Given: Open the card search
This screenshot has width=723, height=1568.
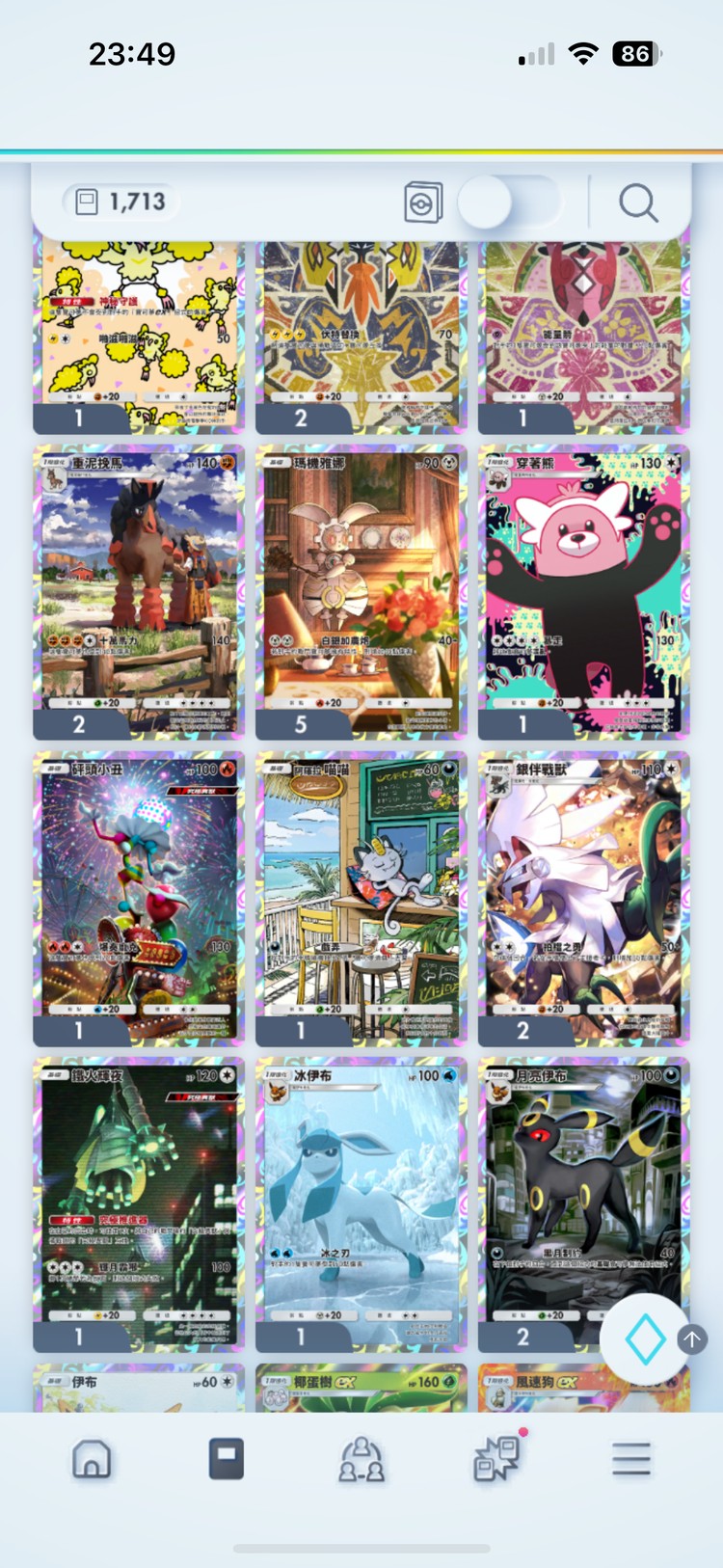Looking at the screenshot, I should tap(637, 203).
